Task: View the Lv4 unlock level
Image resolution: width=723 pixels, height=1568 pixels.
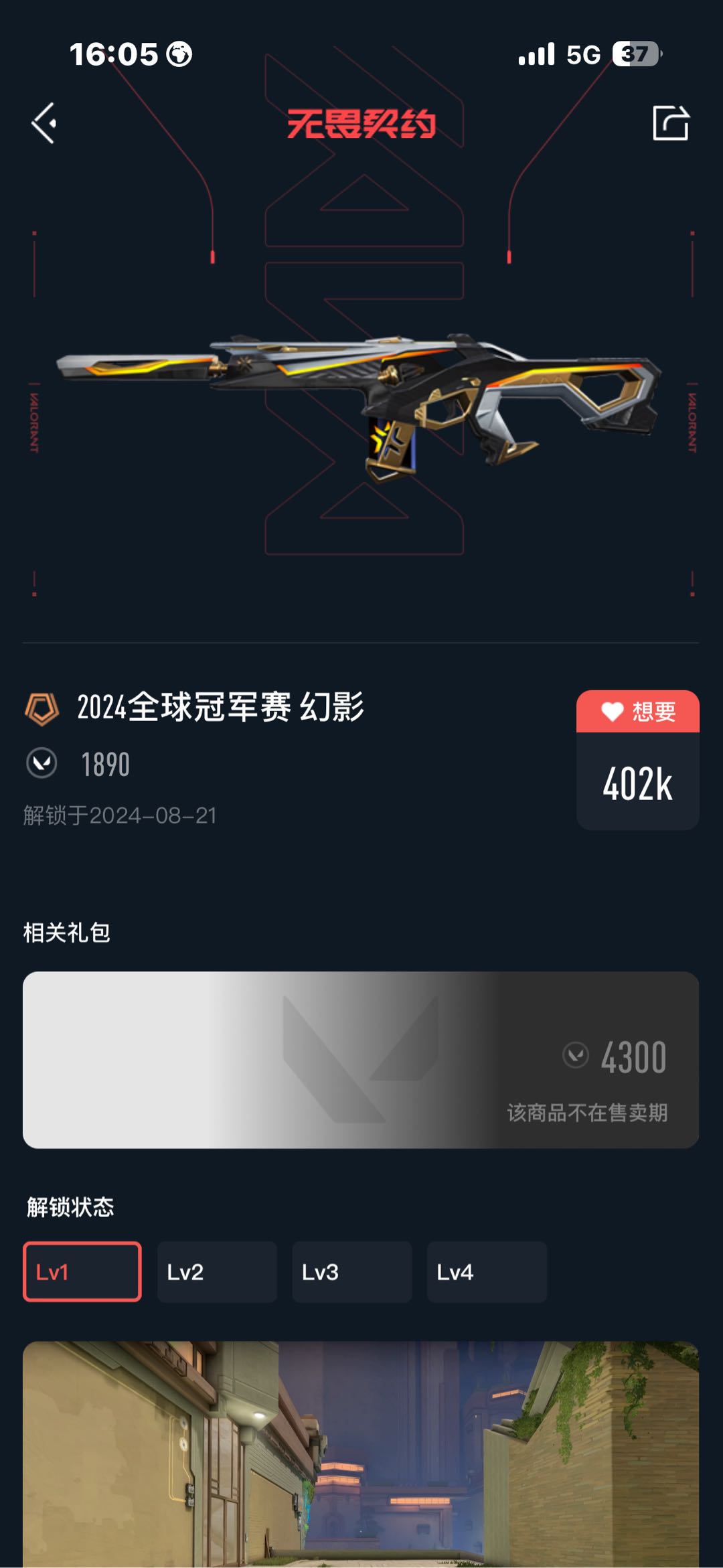Action: point(487,1271)
